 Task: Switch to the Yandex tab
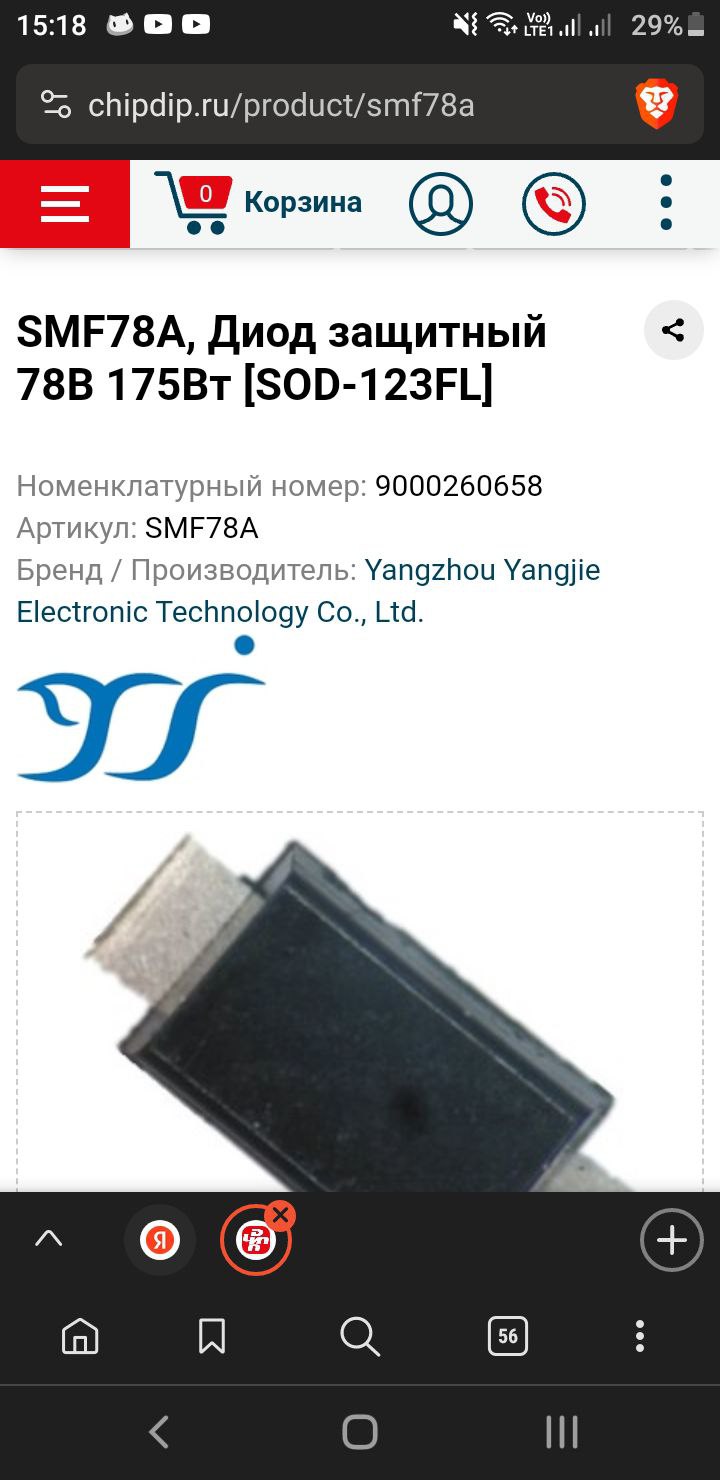pyautogui.click(x=159, y=1241)
